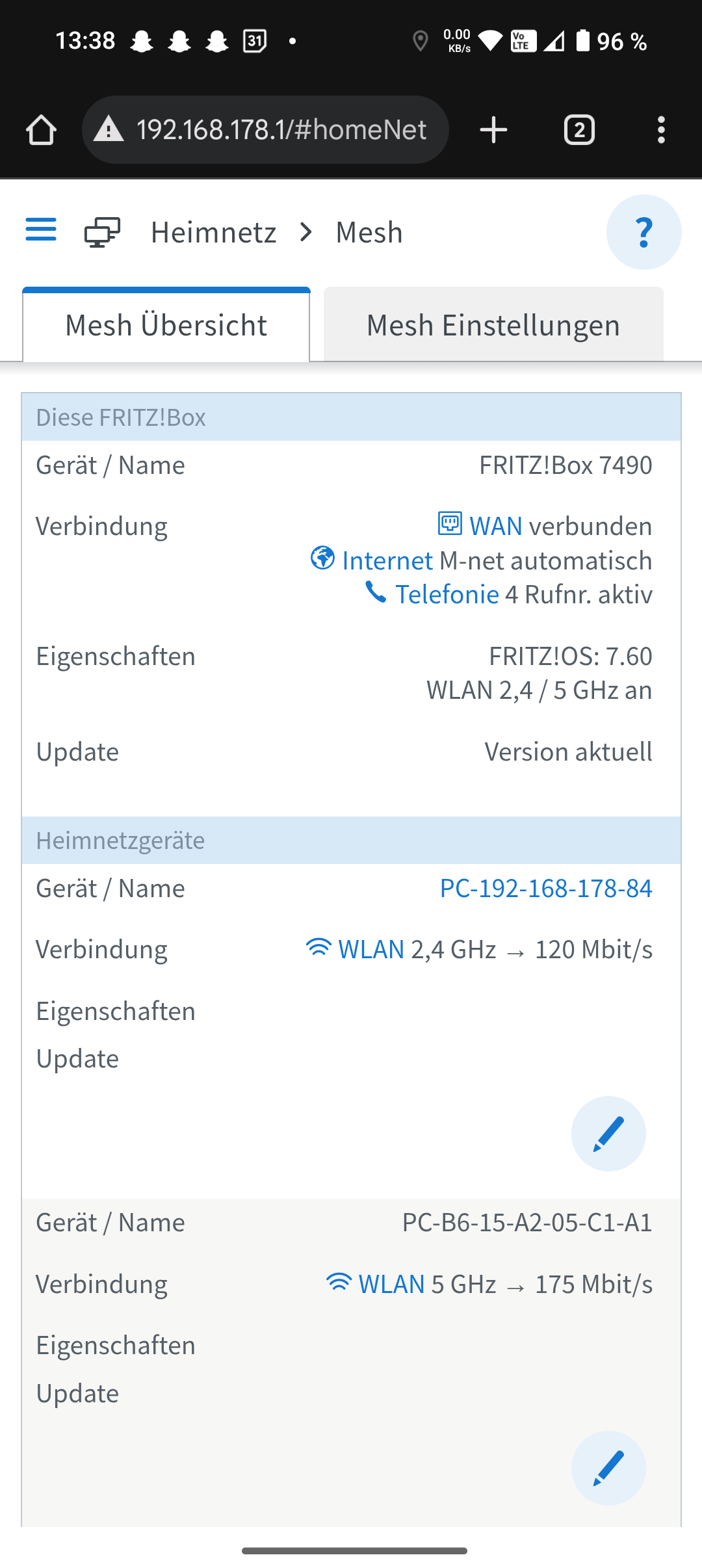Show the open tabs switcher
This screenshot has height=1568, width=702.
pyautogui.click(x=579, y=130)
